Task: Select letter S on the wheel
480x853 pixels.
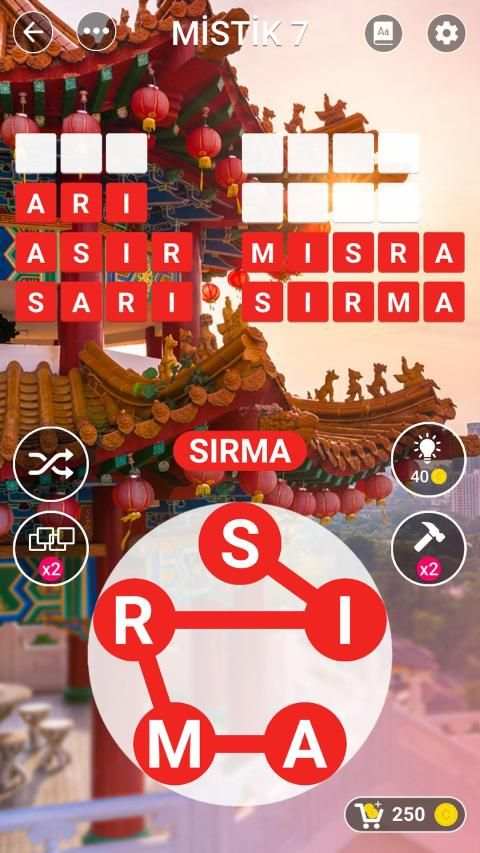Action: (x=240, y=543)
